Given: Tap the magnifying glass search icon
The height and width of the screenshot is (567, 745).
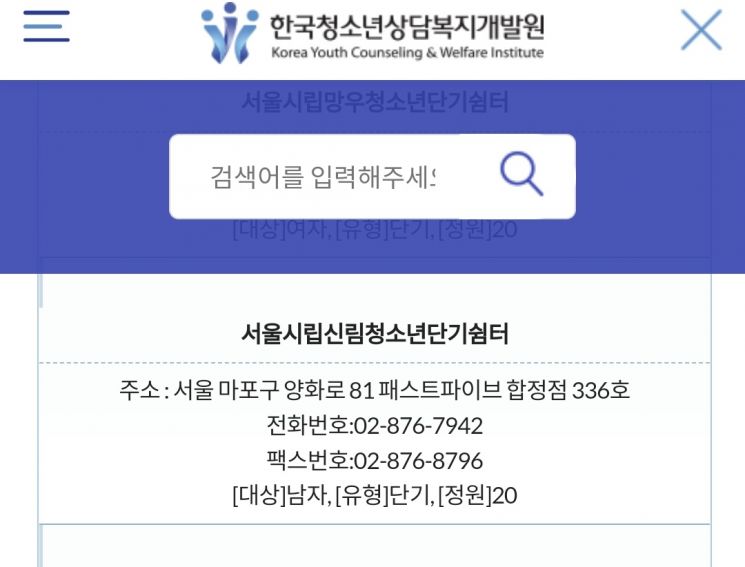Looking at the screenshot, I should 521,176.
